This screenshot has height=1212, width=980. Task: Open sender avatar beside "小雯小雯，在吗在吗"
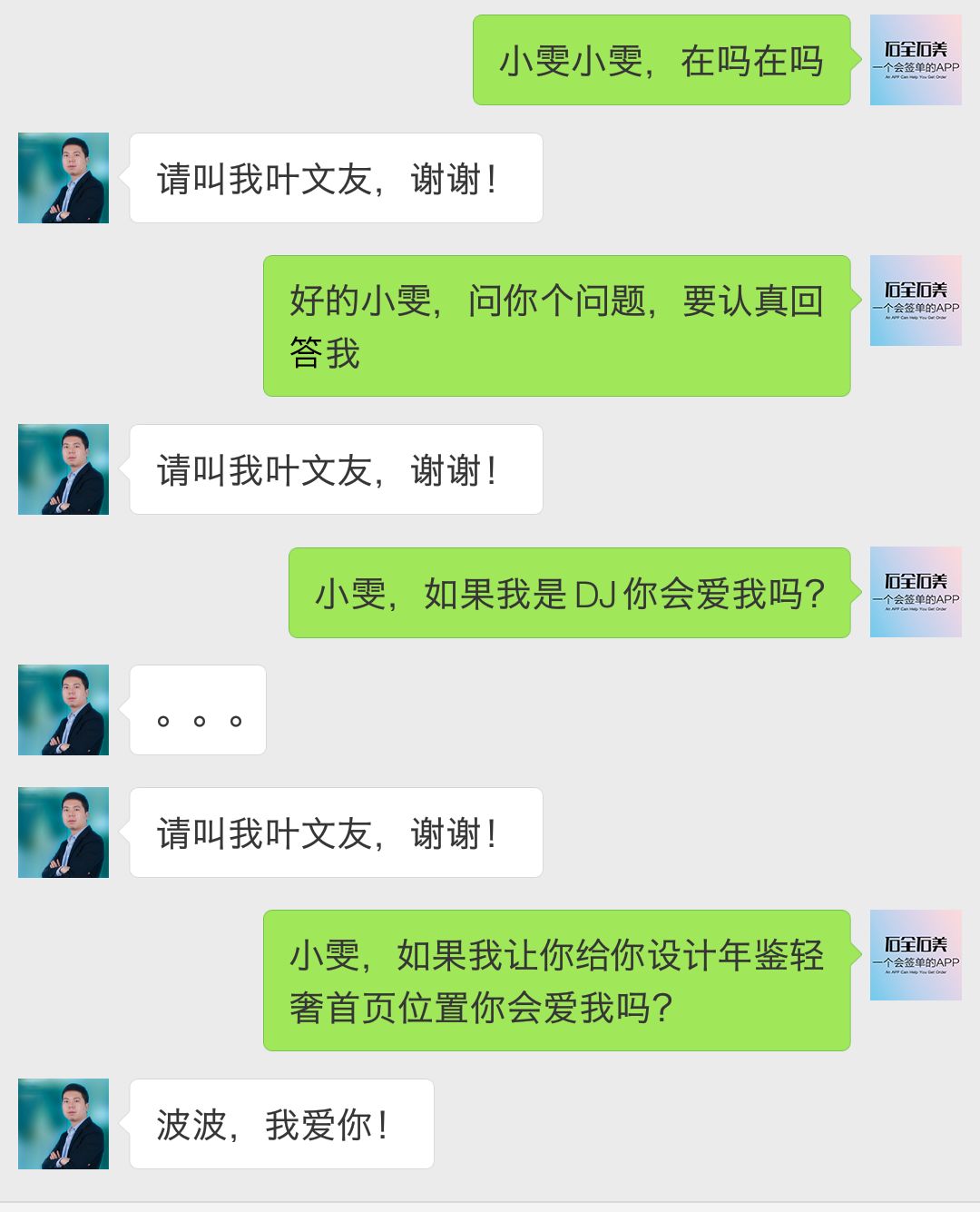[916, 60]
